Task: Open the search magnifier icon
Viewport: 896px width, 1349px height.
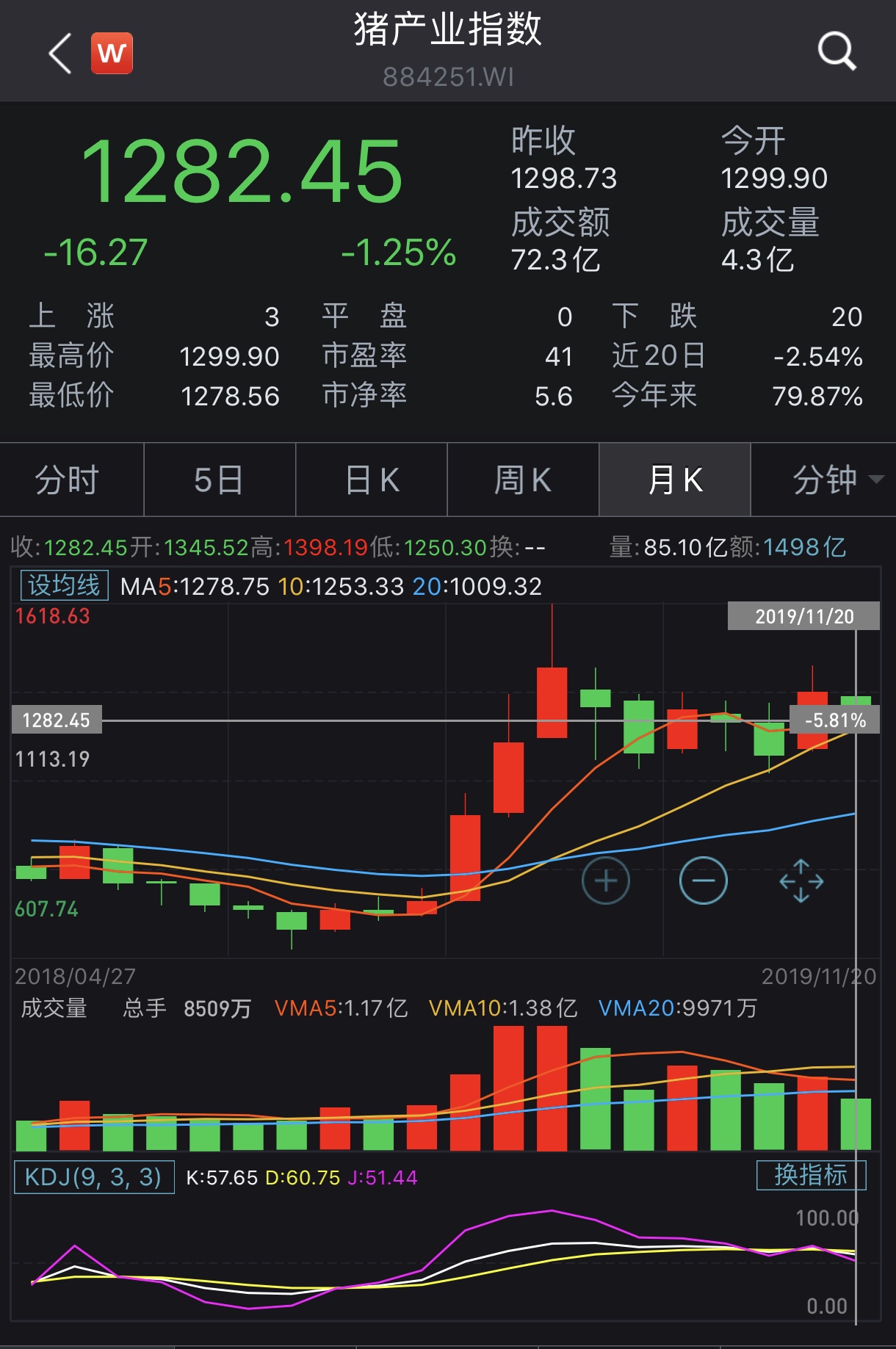Action: coord(837,51)
